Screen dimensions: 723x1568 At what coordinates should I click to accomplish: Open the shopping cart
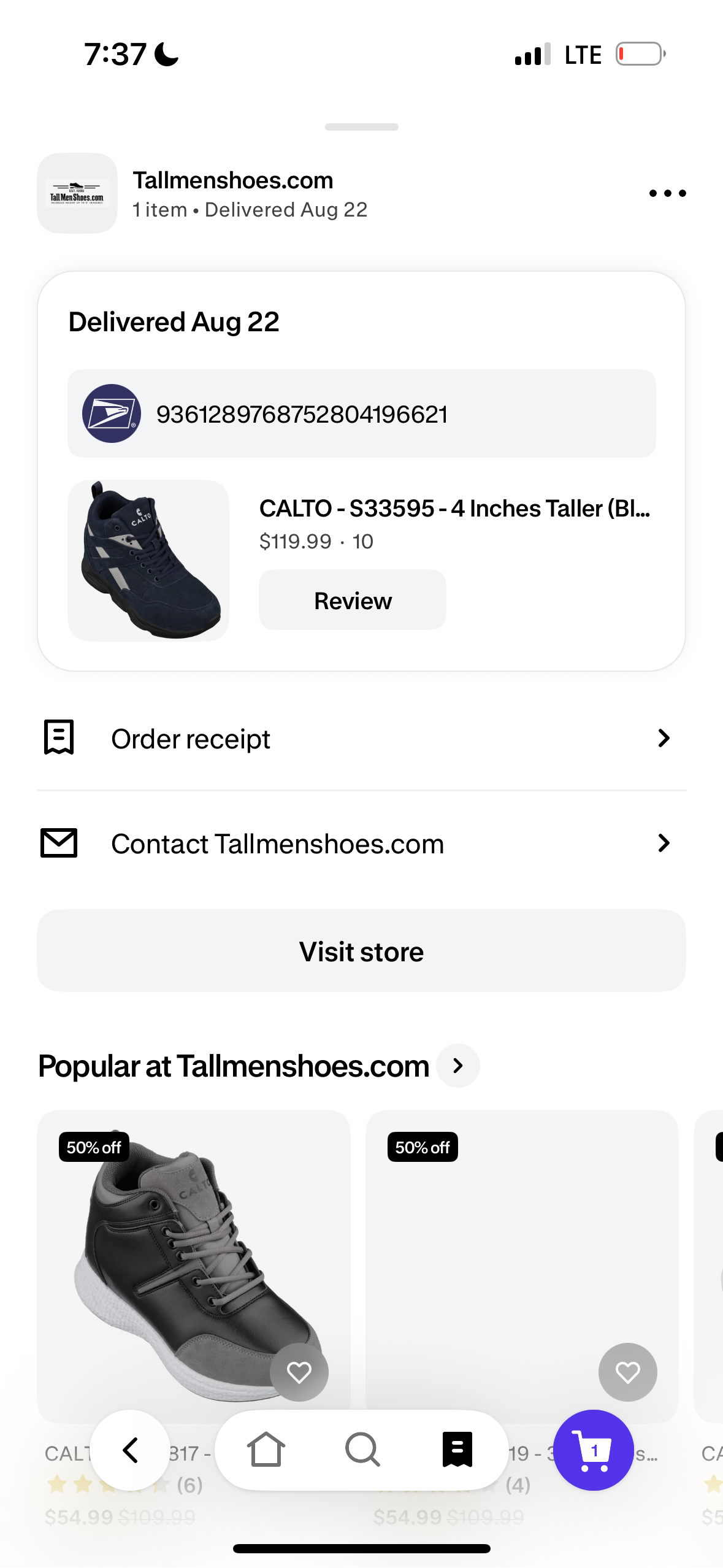tap(593, 1450)
